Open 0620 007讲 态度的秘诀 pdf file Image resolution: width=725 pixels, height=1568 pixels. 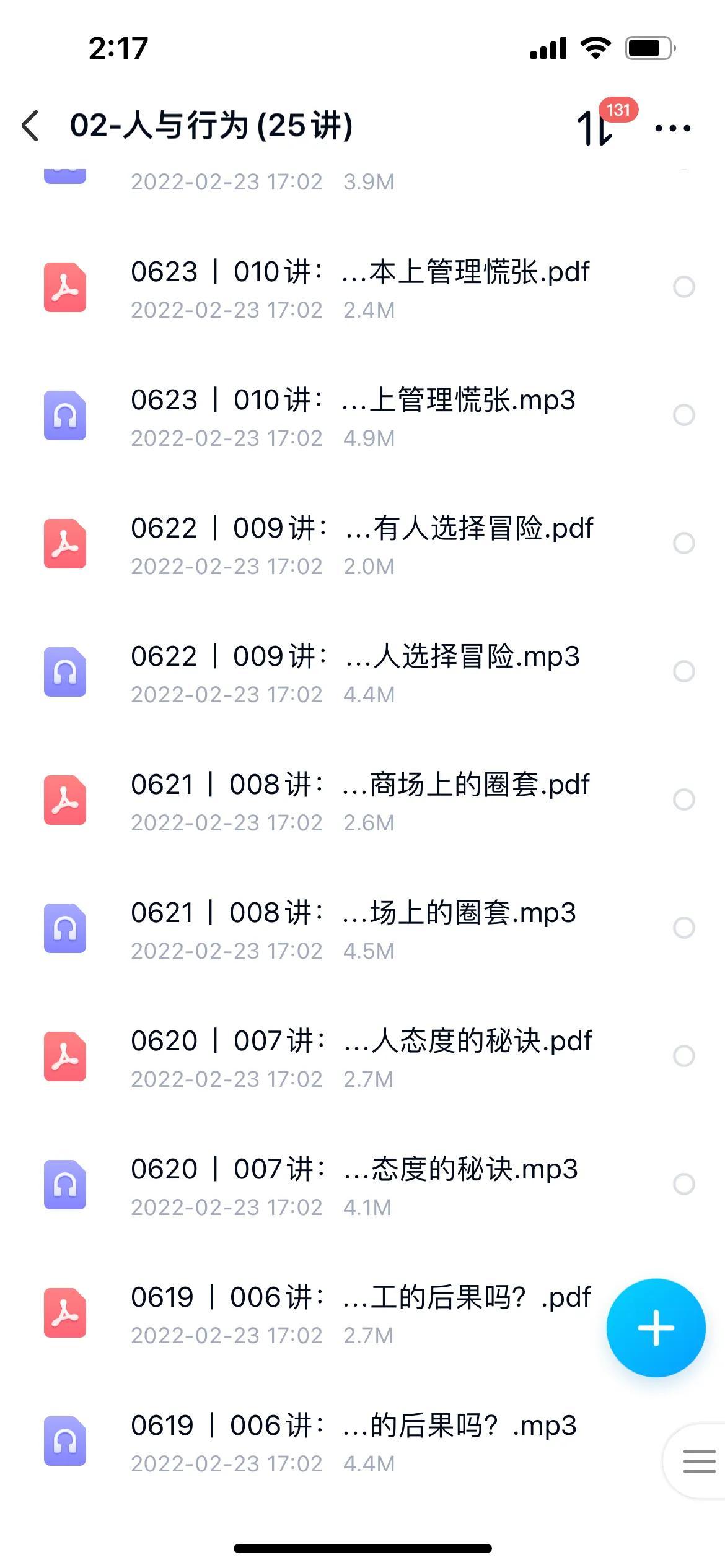coord(361,1056)
